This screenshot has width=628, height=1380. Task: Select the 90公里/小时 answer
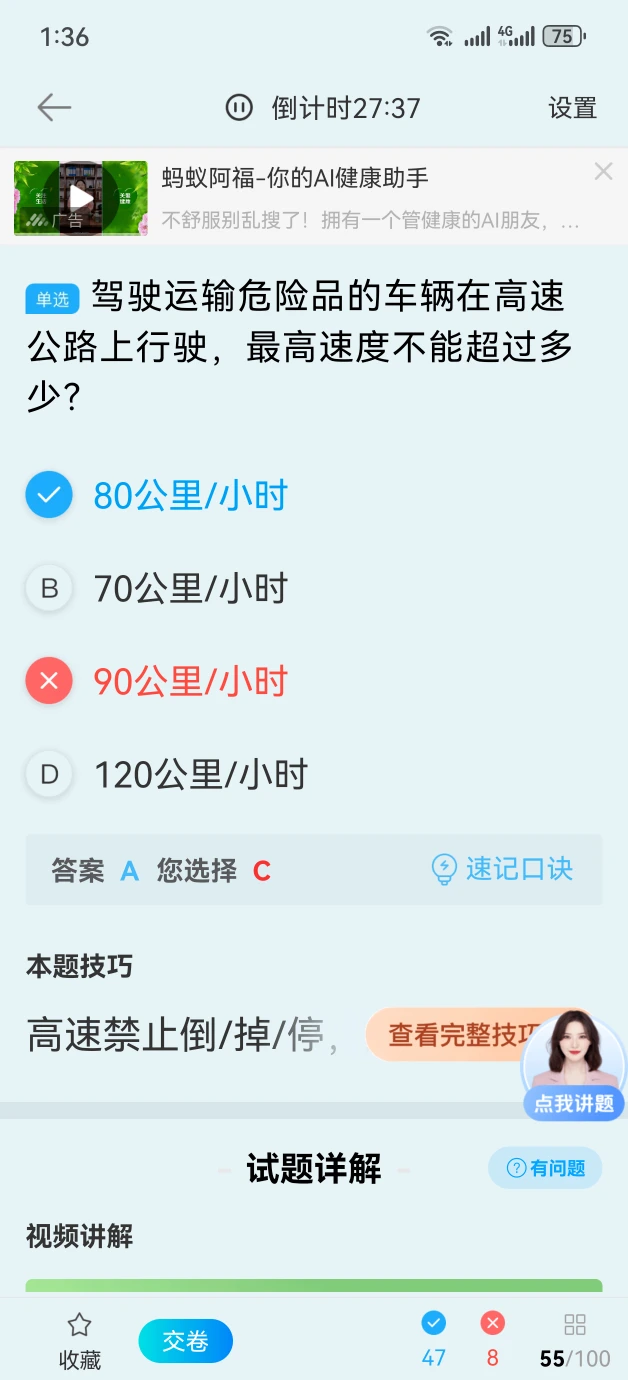point(190,682)
